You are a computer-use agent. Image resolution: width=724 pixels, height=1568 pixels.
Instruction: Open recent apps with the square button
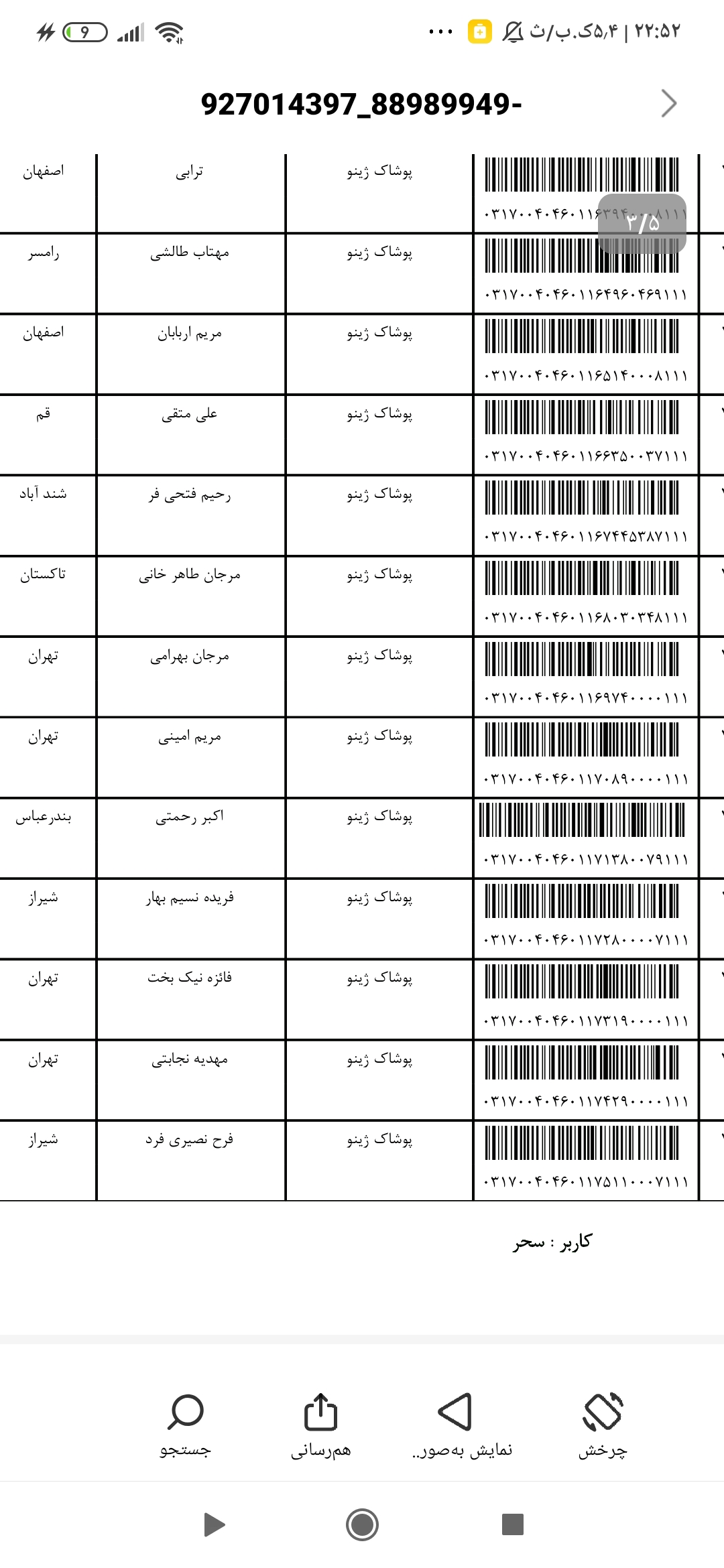[x=512, y=1524]
